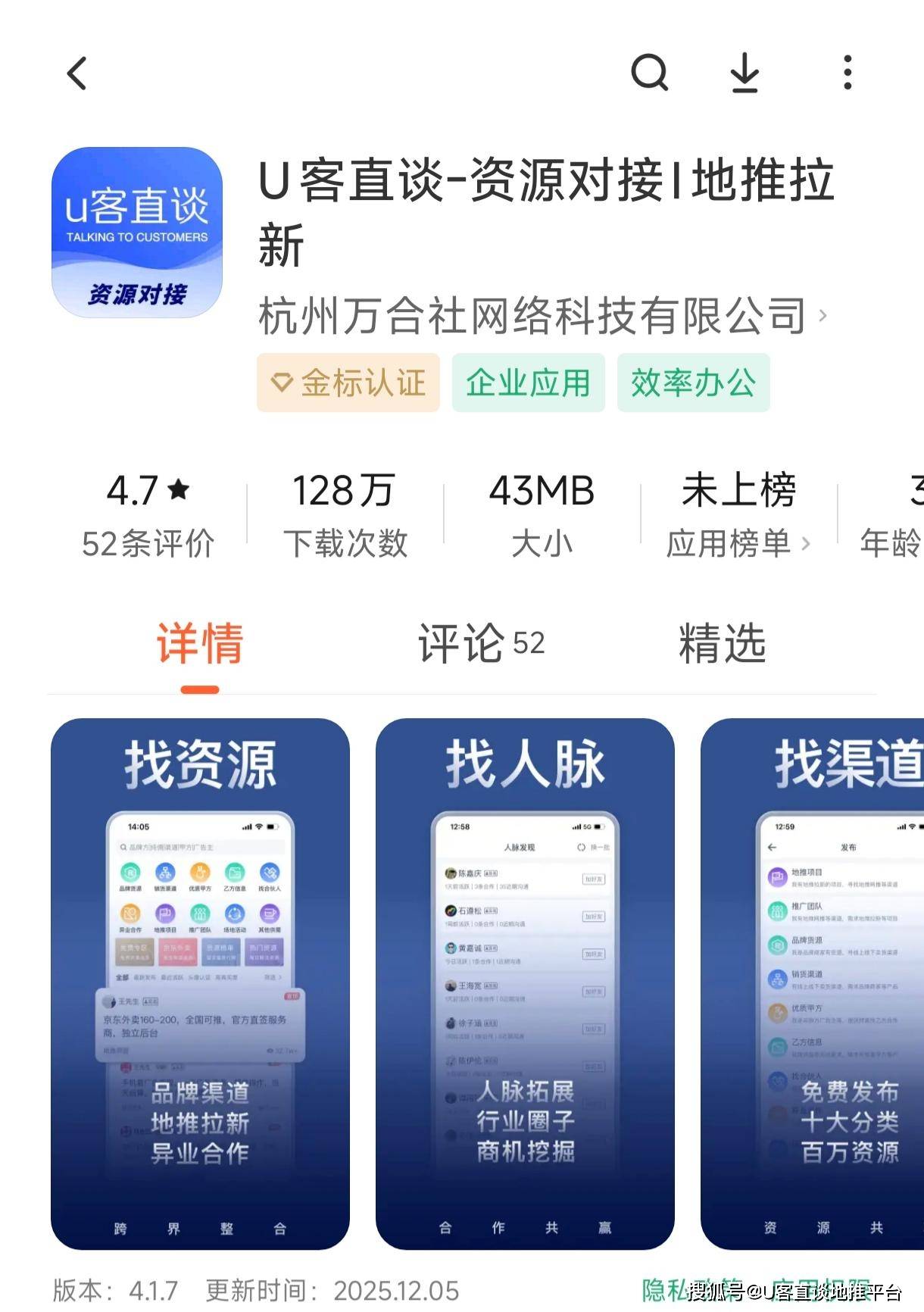Screen dimensions: 924x1312
Task: Open developer 杭州万合社网络科技有限公司 page
Action: [542, 315]
